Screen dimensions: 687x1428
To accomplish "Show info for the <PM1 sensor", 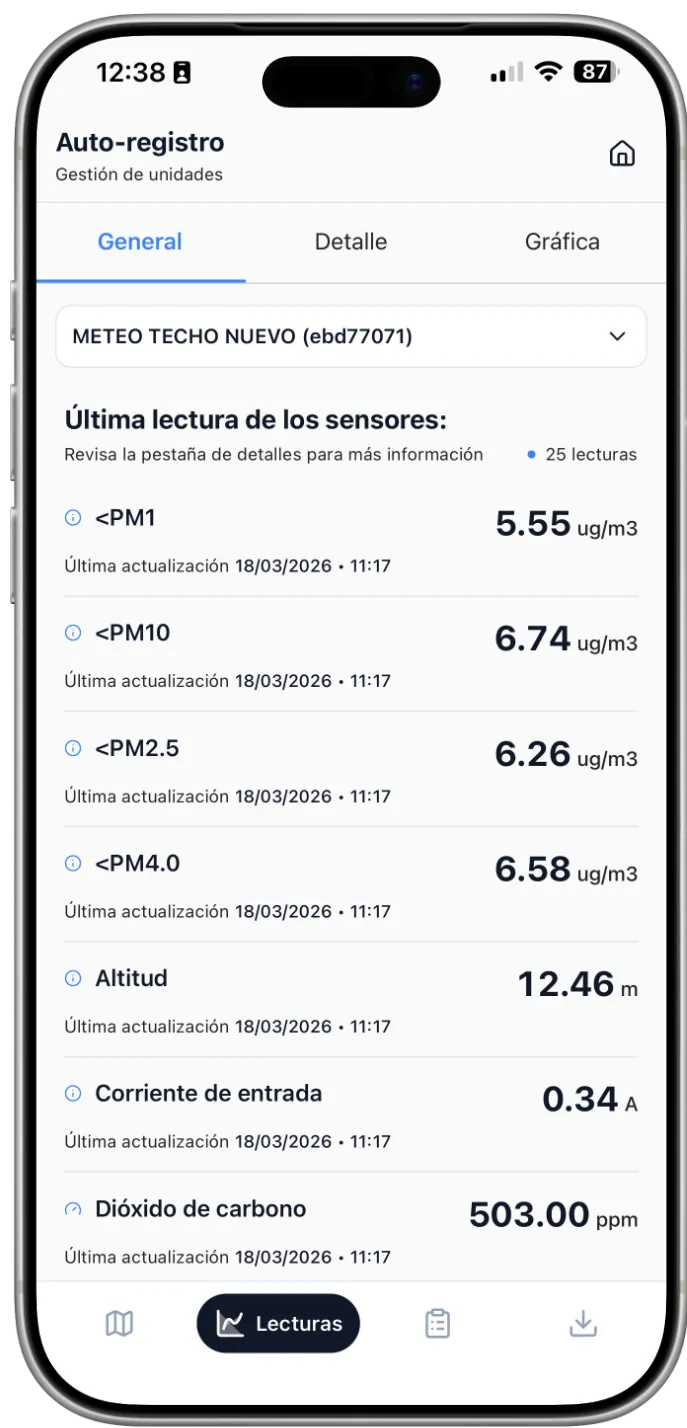I will [x=73, y=518].
